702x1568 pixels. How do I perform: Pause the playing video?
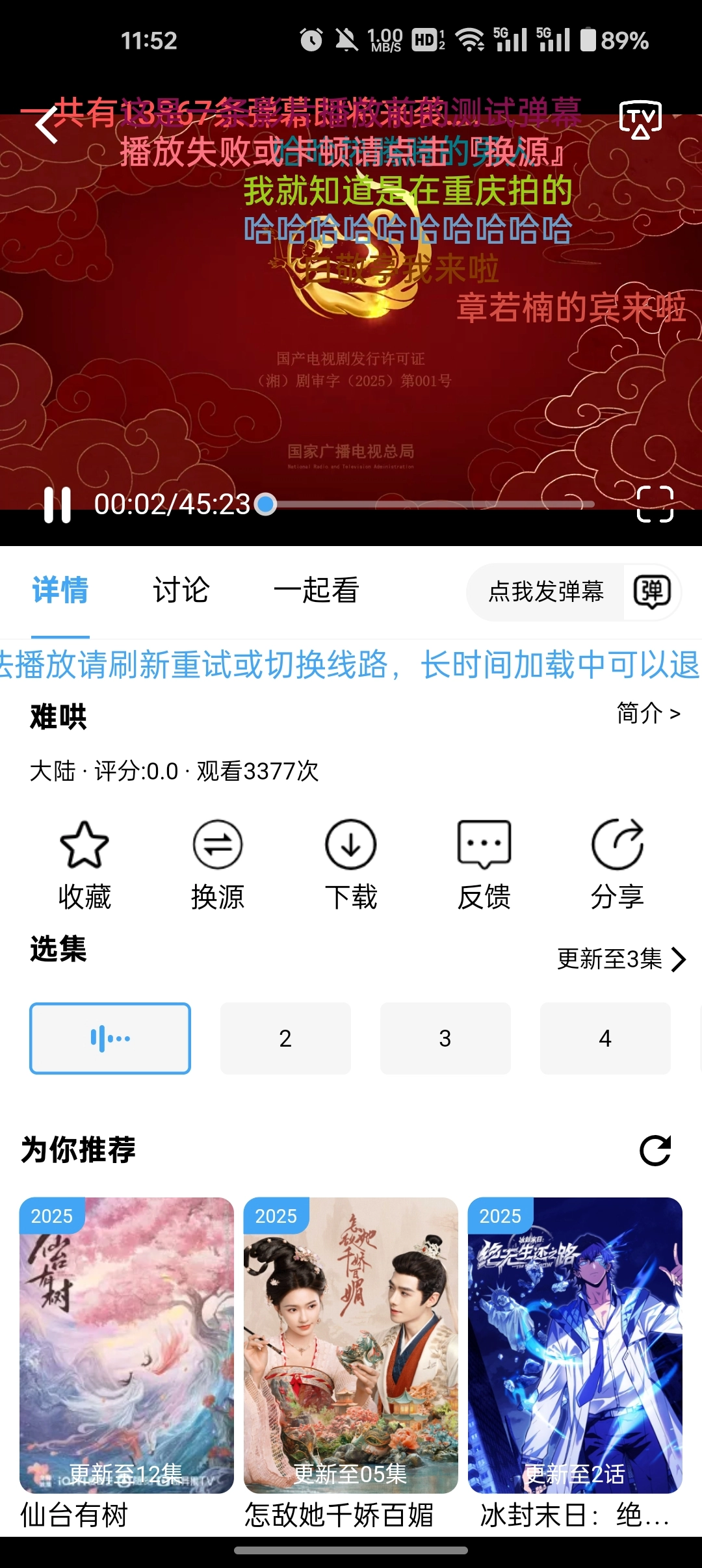point(58,506)
